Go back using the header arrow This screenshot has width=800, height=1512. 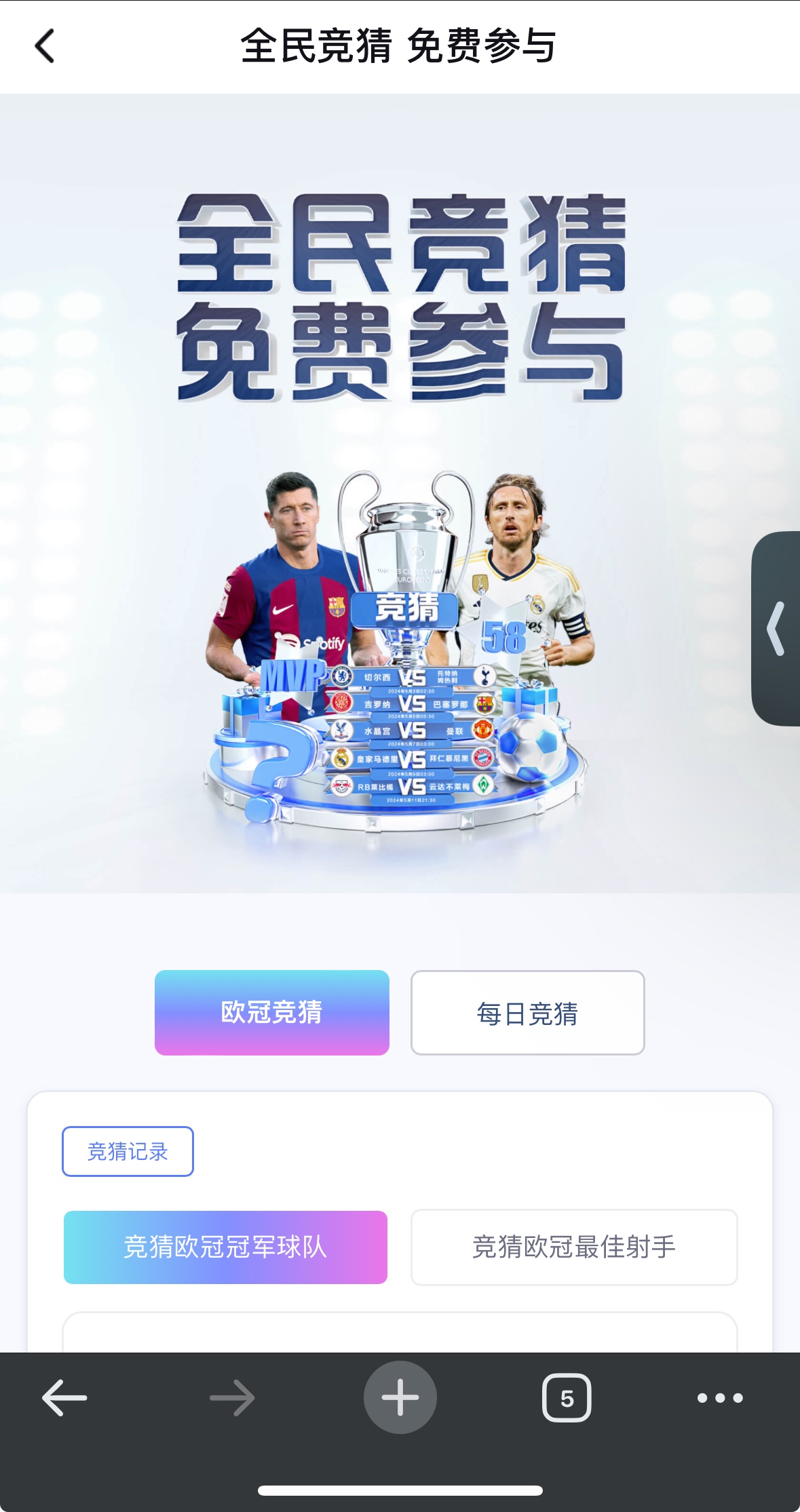pos(45,47)
